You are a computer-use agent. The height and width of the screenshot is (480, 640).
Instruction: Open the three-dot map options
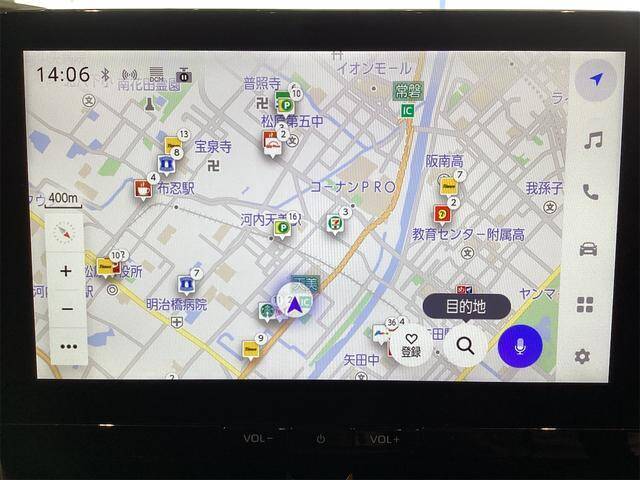click(x=68, y=346)
